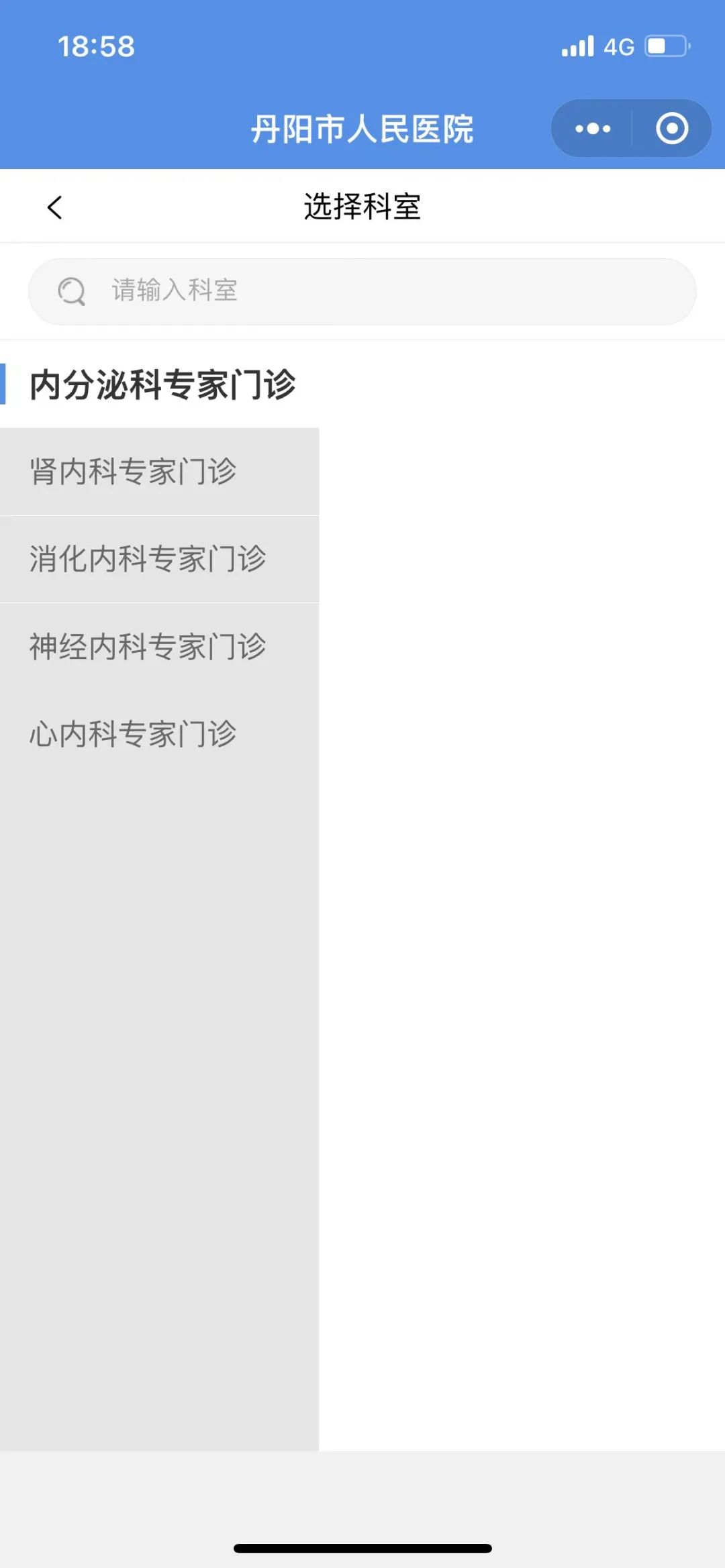Image resolution: width=725 pixels, height=1568 pixels.
Task: Close the mini program with the circle button
Action: 672,128
